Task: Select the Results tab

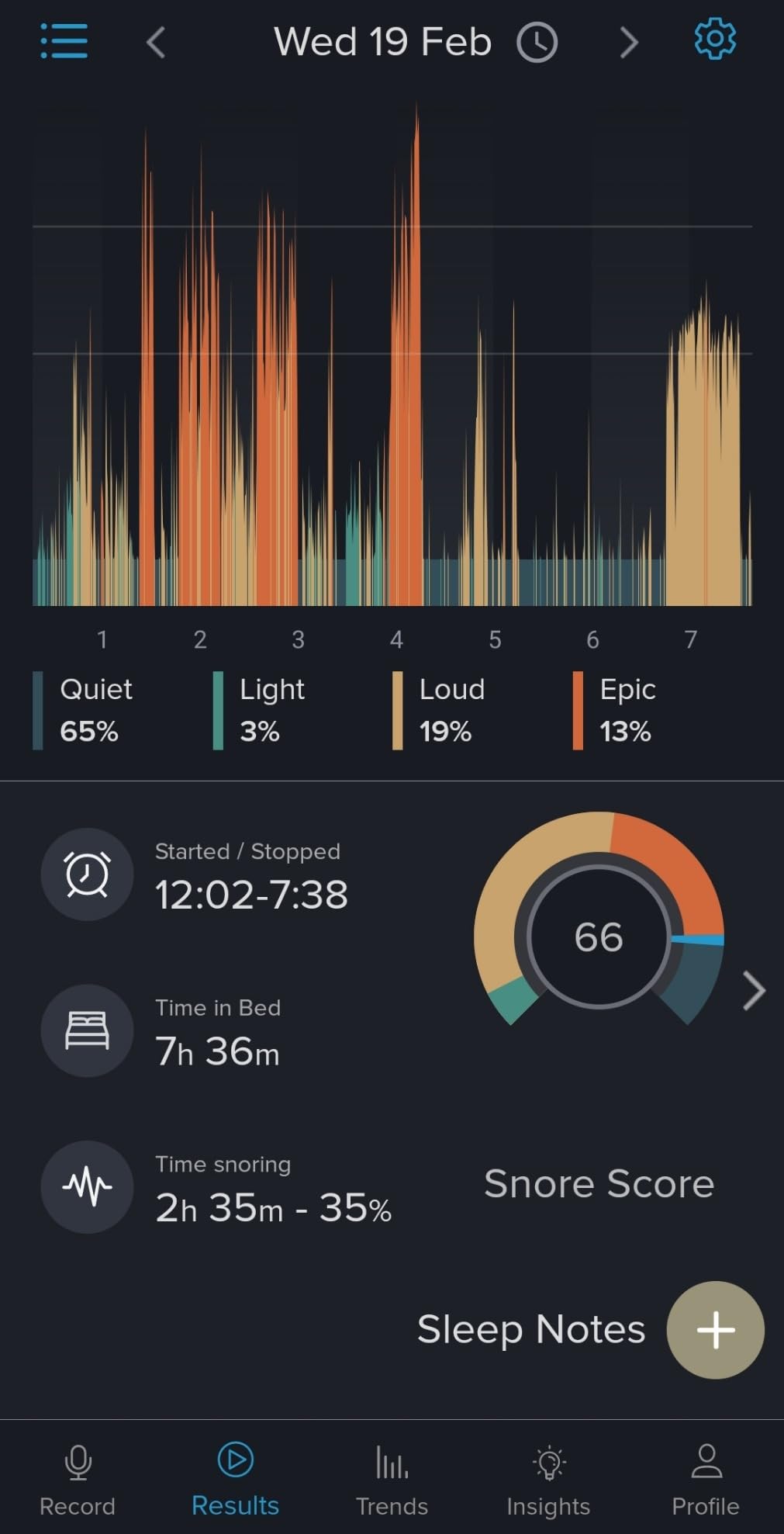Action: tap(235, 1480)
